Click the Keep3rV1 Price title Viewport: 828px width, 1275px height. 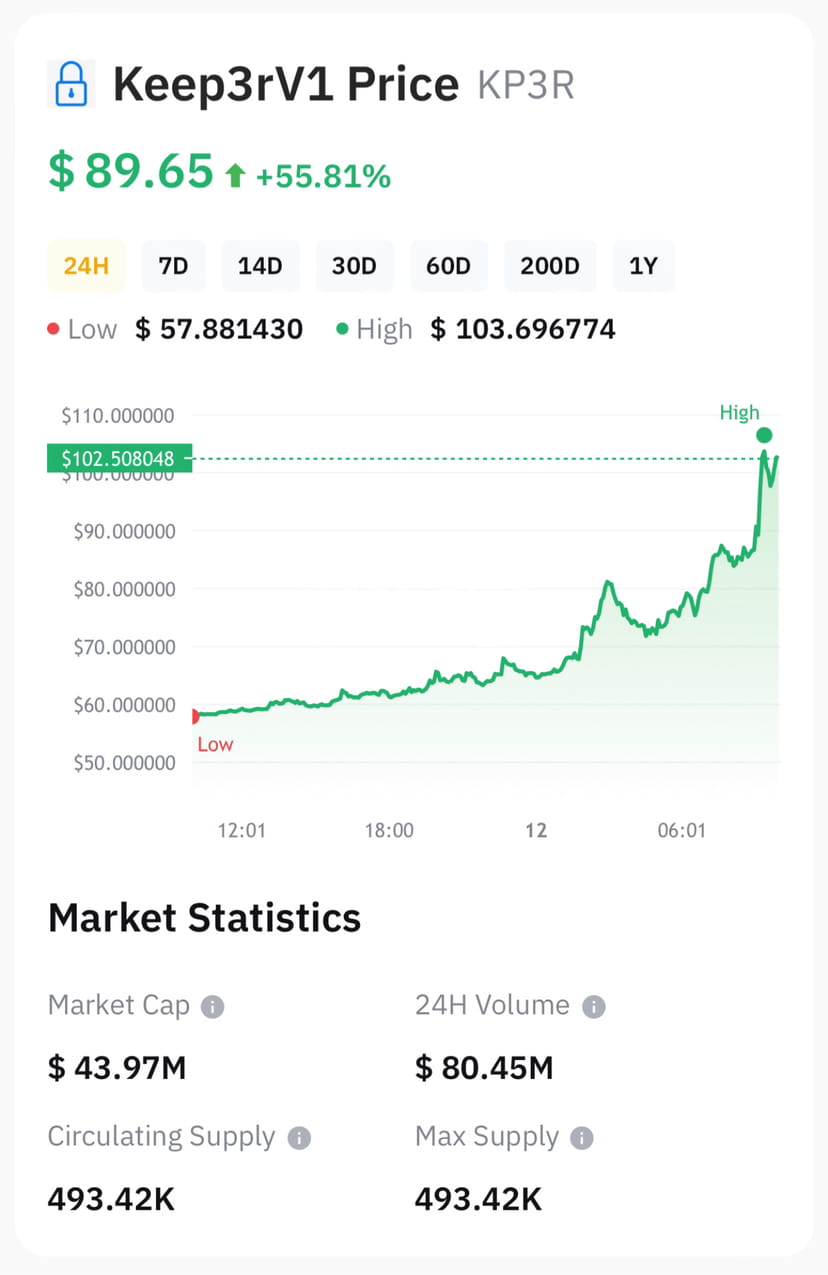pos(284,84)
